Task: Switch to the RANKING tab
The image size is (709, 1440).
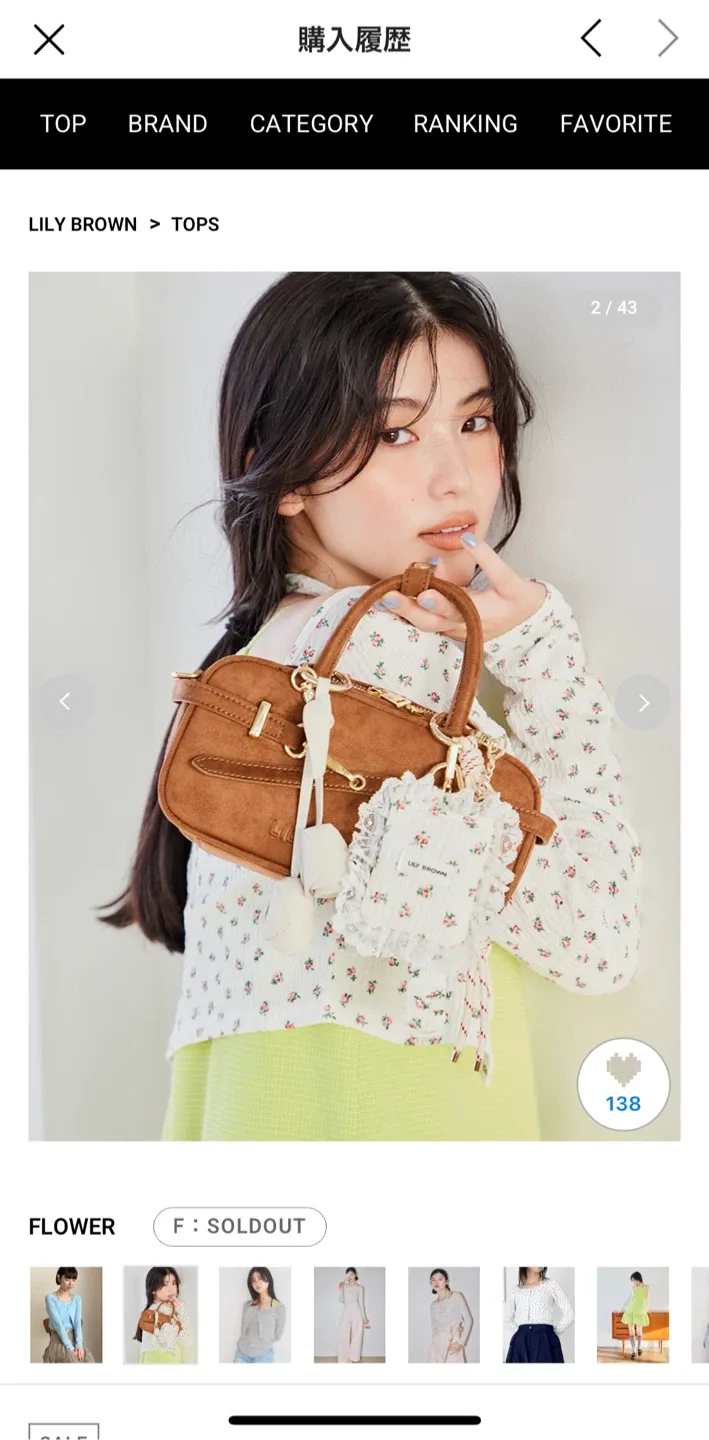Action: (465, 124)
